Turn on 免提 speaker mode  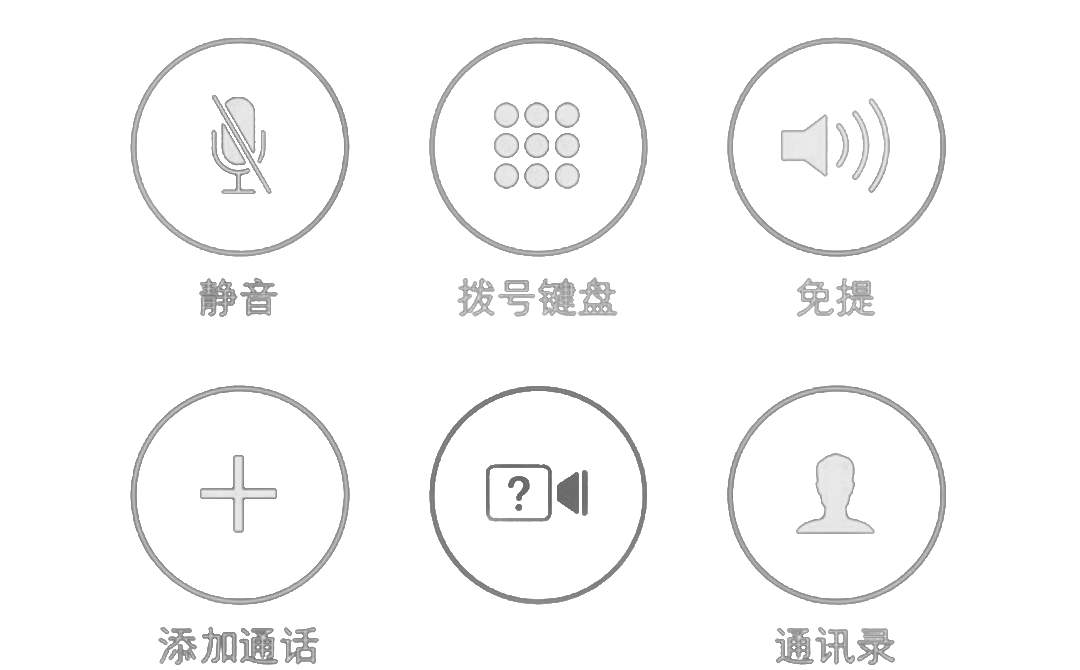(x=836, y=146)
